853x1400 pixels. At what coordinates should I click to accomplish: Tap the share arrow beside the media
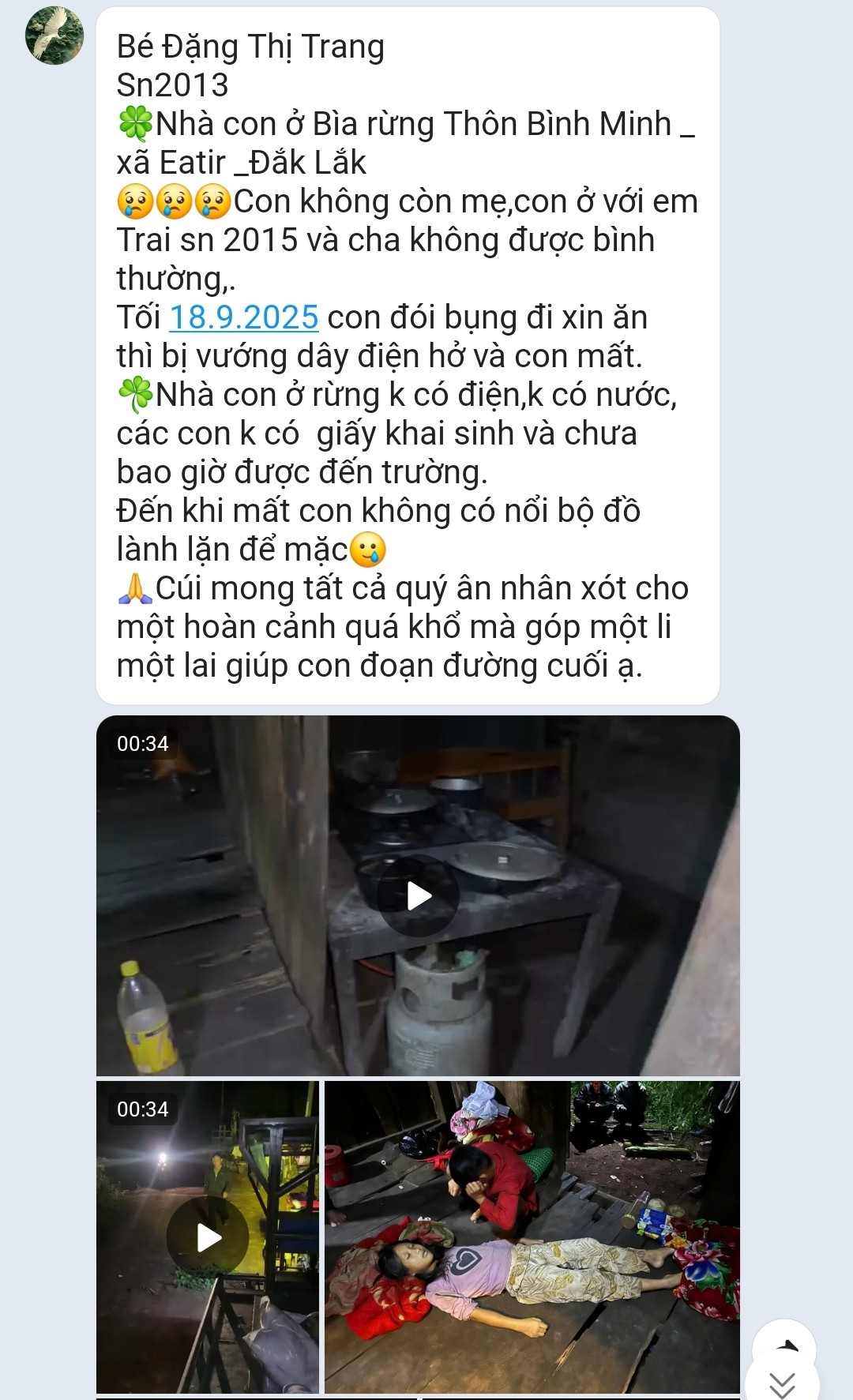pyautogui.click(x=784, y=1346)
